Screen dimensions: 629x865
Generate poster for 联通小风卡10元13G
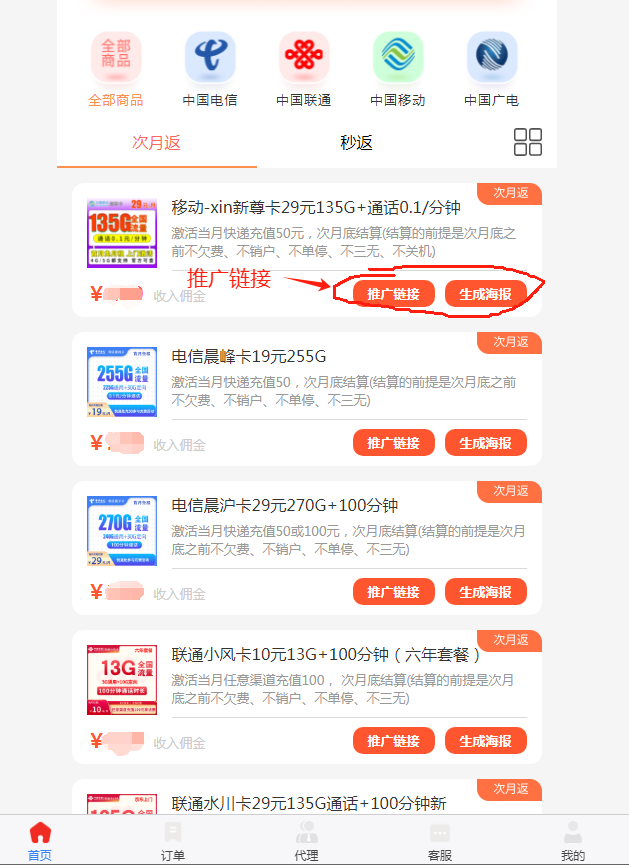pyautogui.click(x=485, y=741)
